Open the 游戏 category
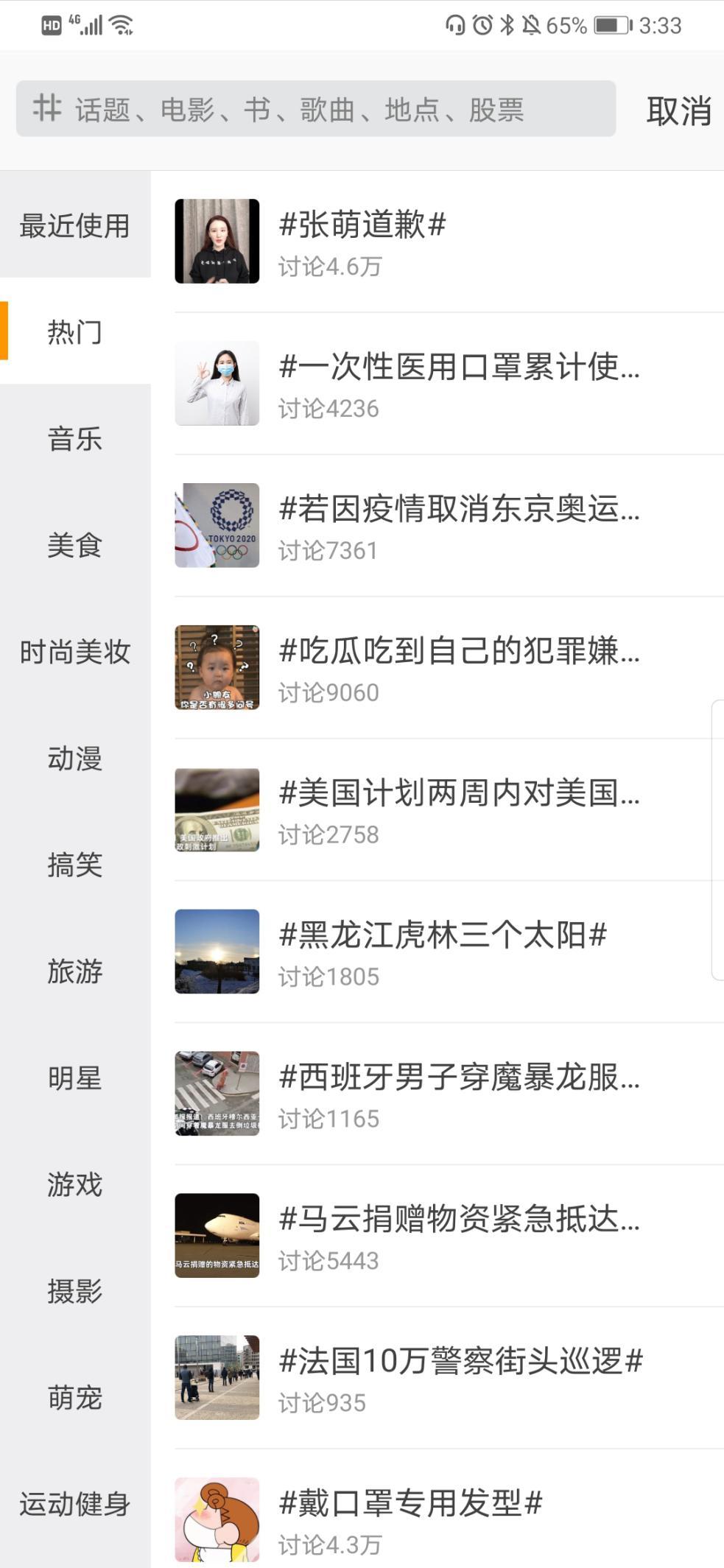The height and width of the screenshot is (1568, 724). pyautogui.click(x=74, y=1185)
